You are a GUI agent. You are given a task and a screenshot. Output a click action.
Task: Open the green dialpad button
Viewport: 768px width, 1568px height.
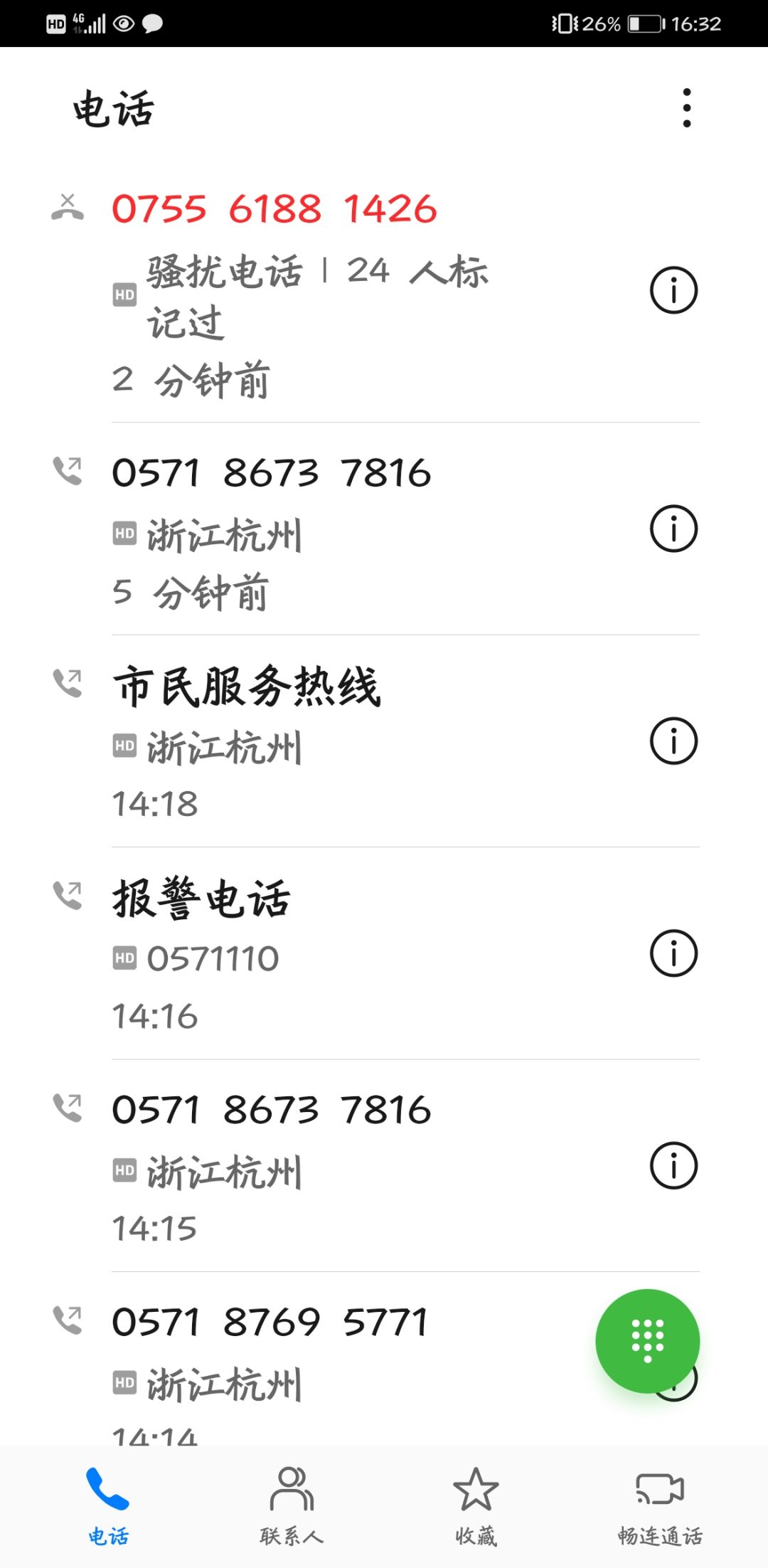[647, 1341]
